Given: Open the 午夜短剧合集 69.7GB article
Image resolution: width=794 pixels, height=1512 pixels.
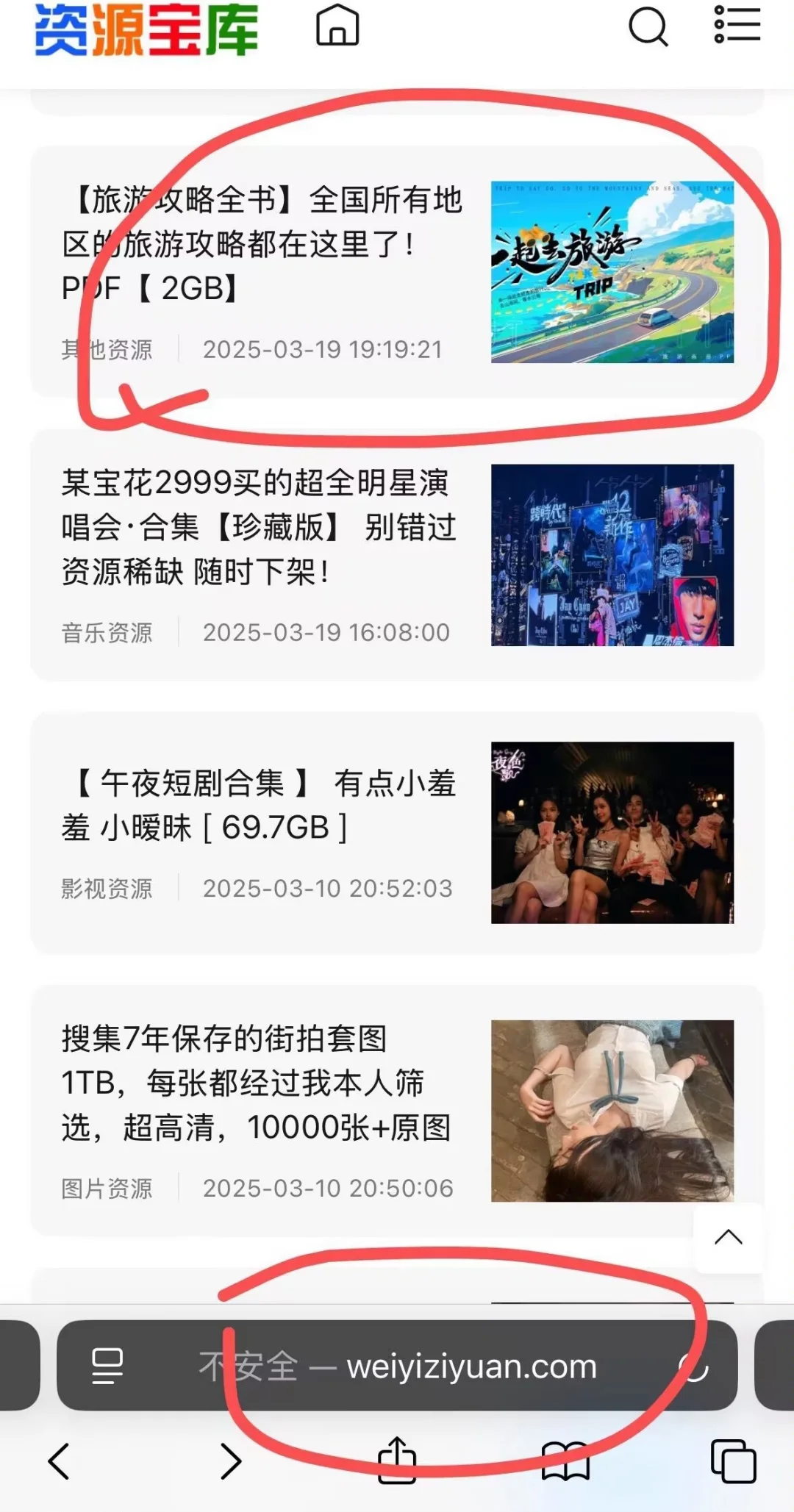Looking at the screenshot, I should (259, 805).
